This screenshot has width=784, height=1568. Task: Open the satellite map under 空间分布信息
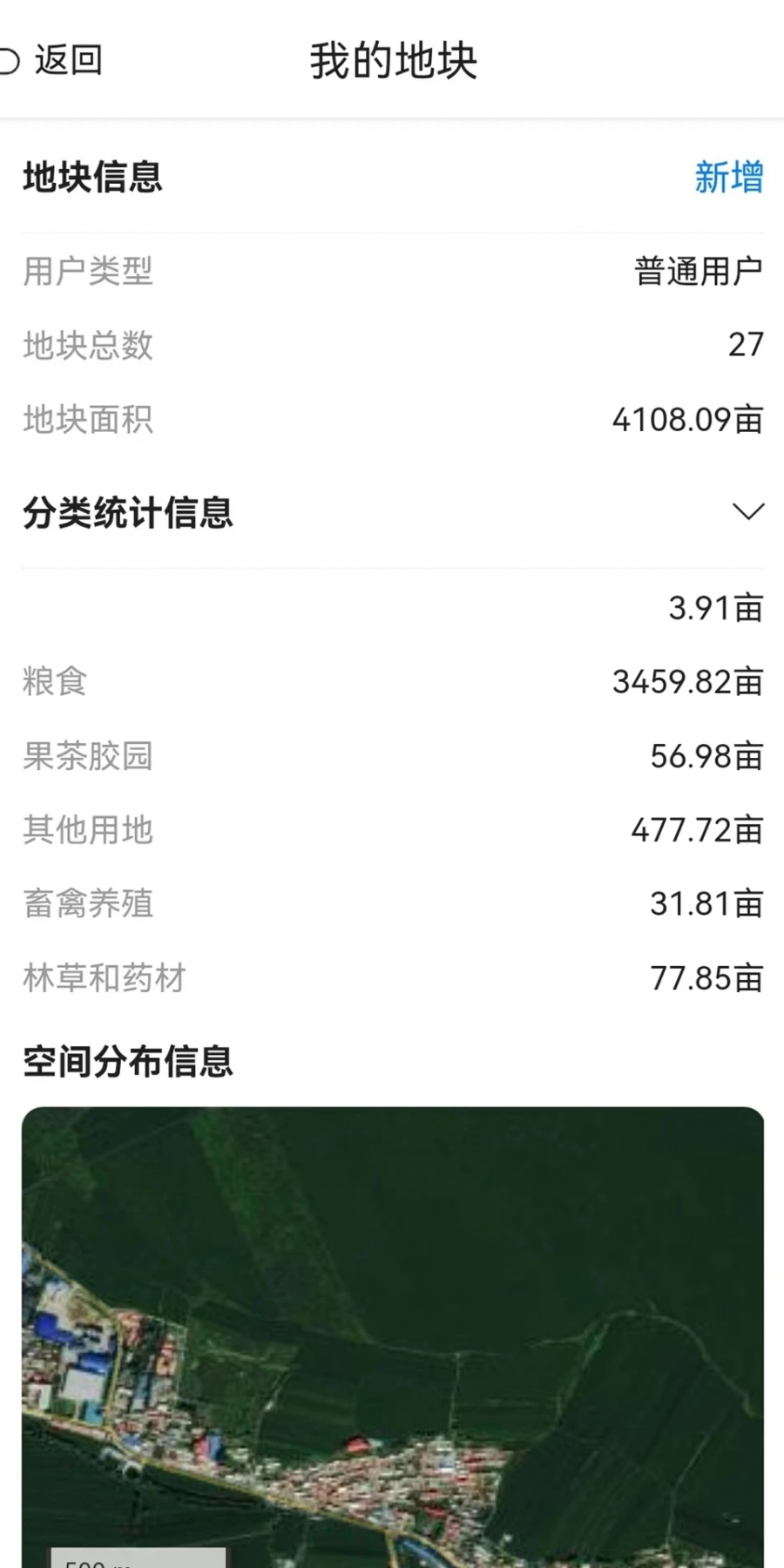[x=393, y=1337]
